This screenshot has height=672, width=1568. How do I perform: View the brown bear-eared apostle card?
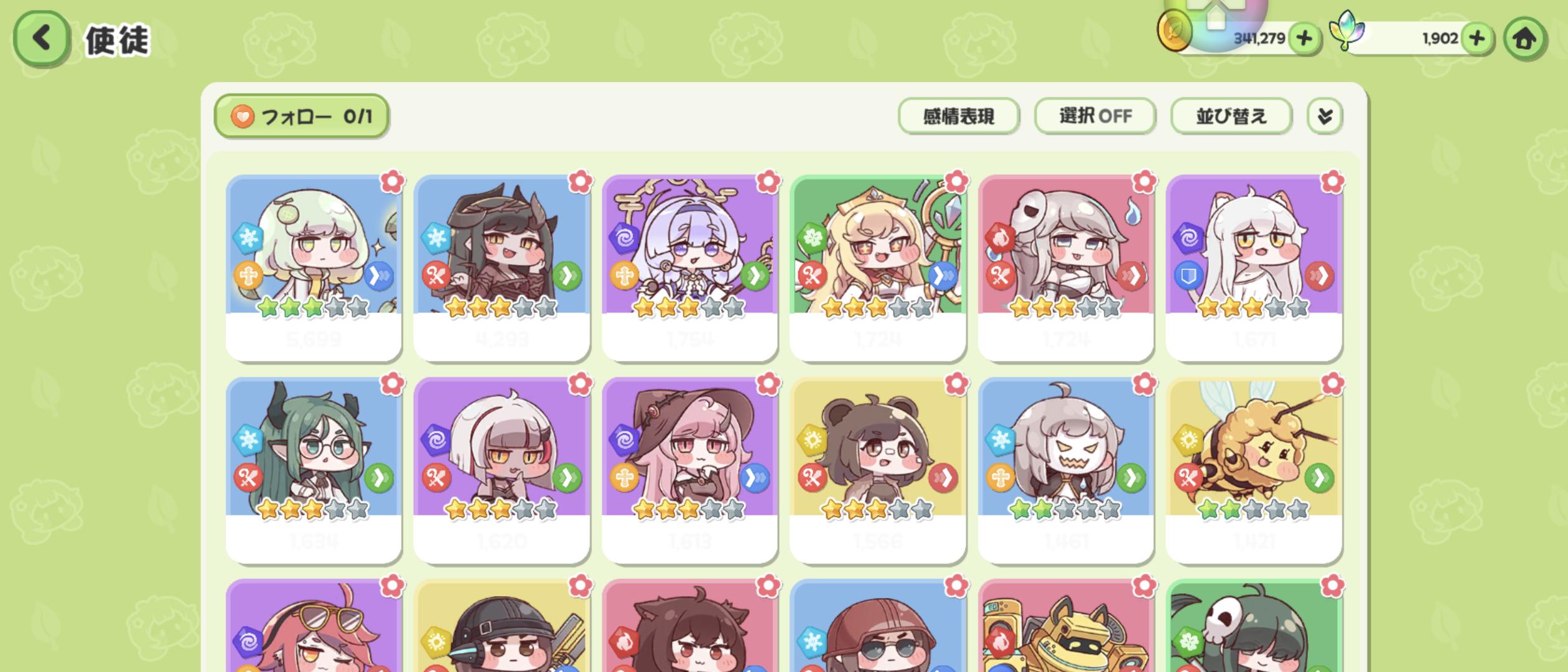(x=877, y=464)
